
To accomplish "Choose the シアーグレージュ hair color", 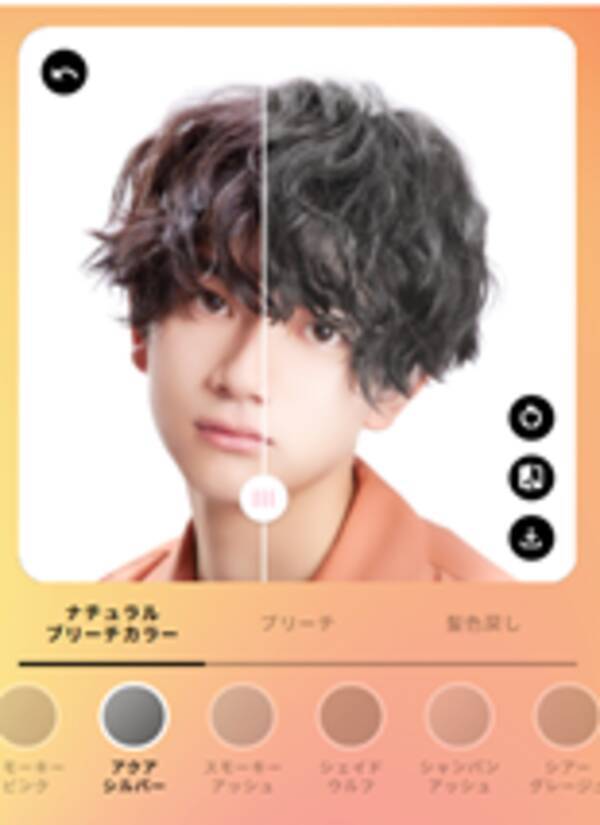I will coord(566,716).
